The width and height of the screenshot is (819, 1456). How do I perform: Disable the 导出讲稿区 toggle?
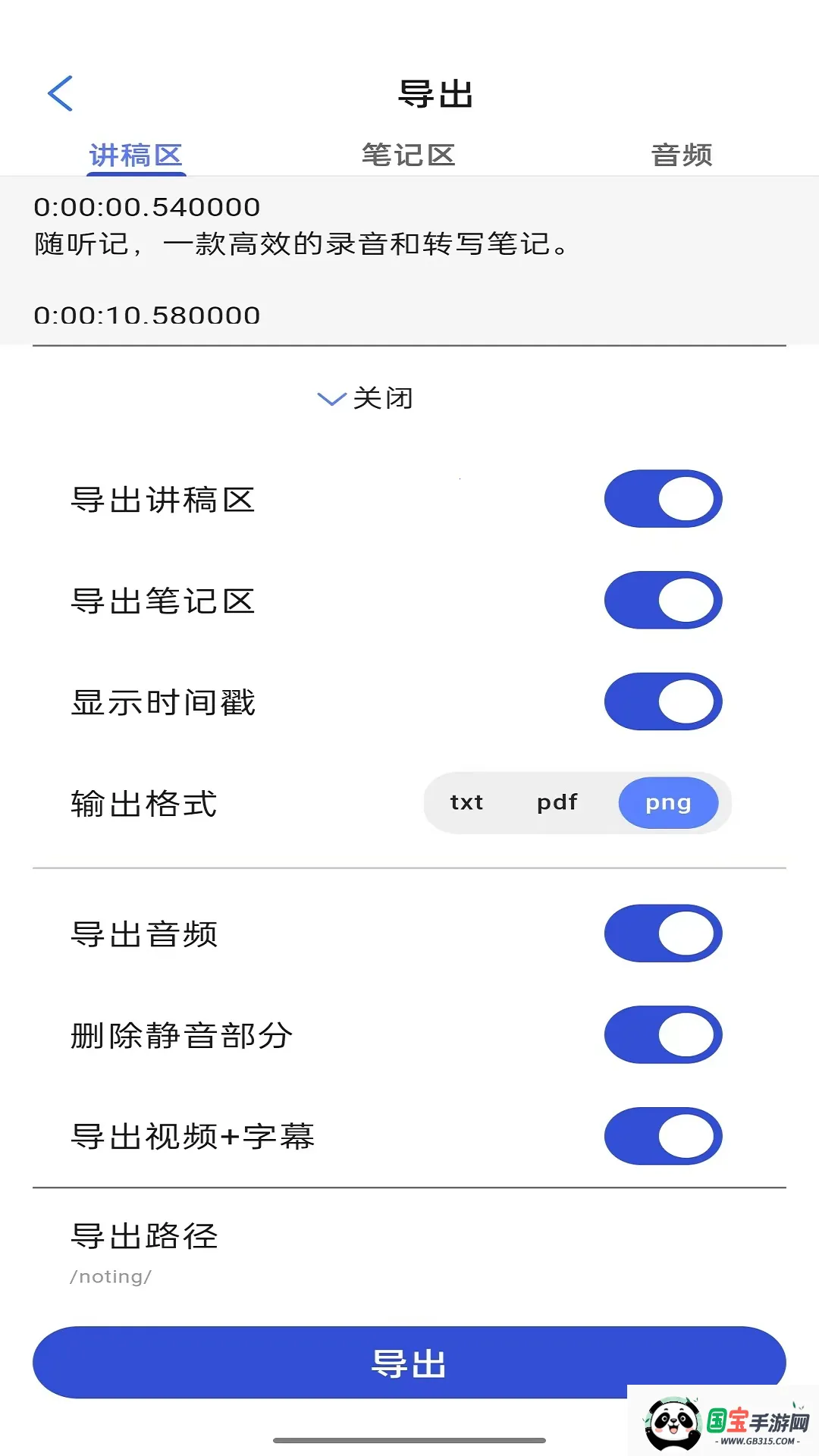click(x=661, y=498)
